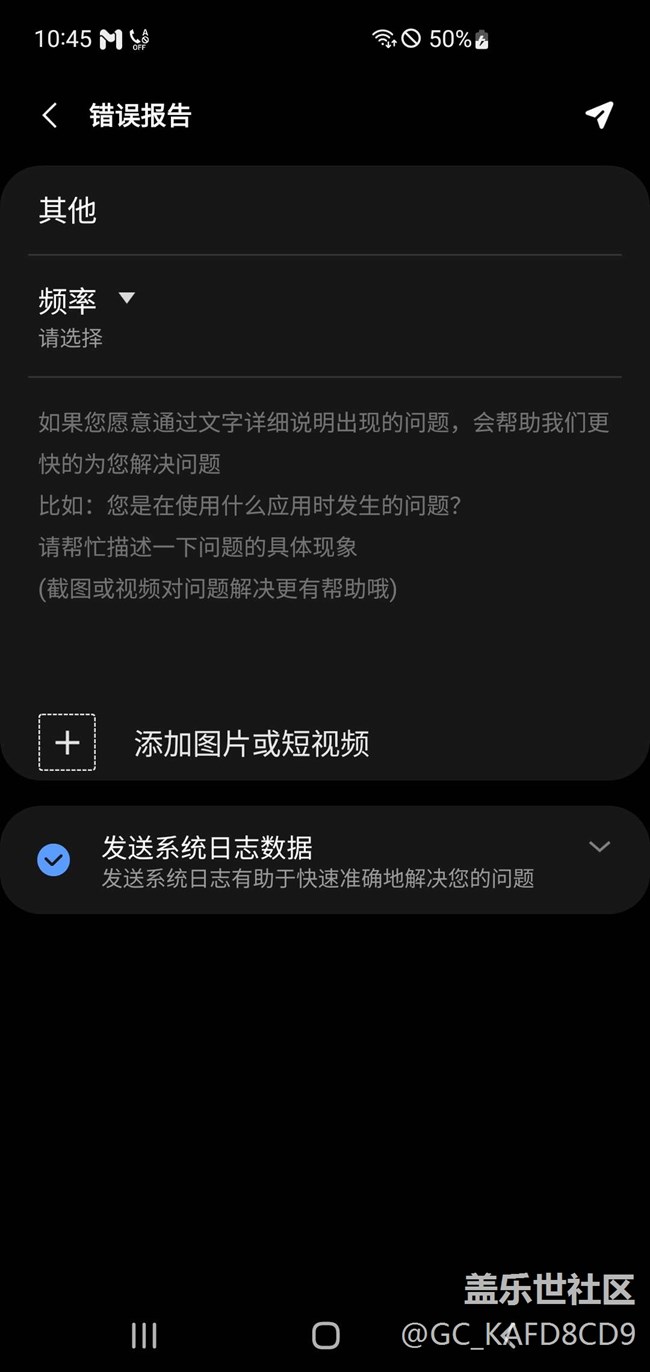Send the error report with the paper plane icon
This screenshot has width=650, height=1372.
pyautogui.click(x=599, y=115)
